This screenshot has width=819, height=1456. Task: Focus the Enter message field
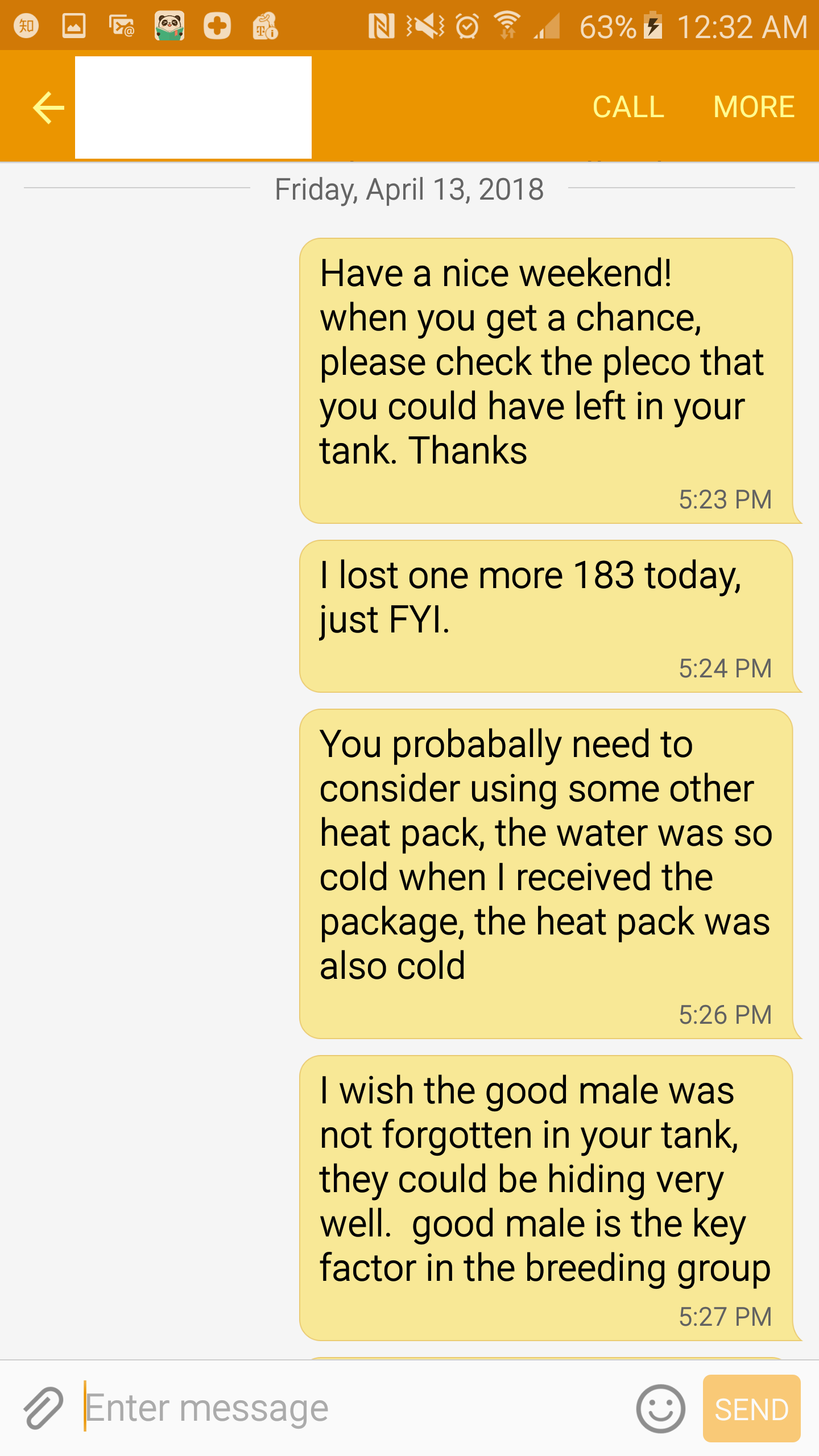pyautogui.click(x=353, y=1408)
